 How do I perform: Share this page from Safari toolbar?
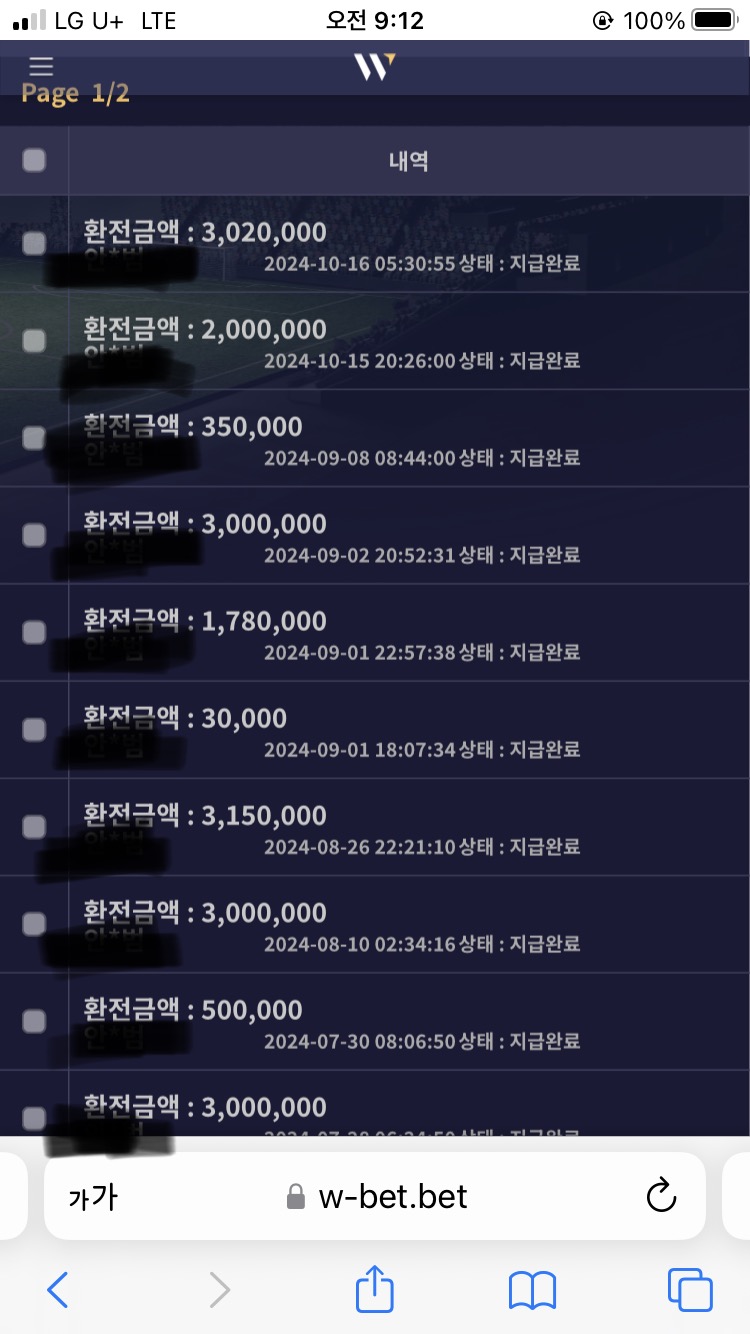375,1289
